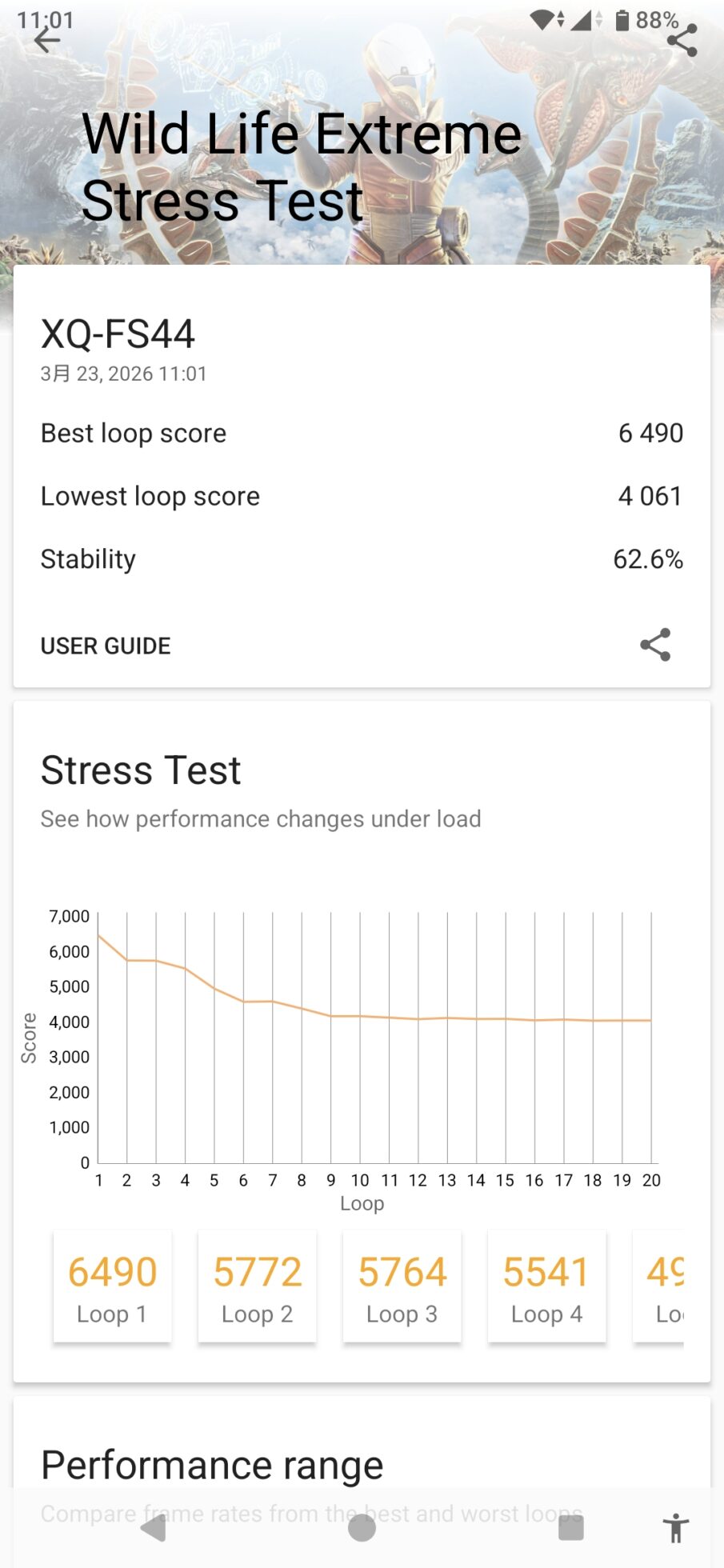Share the XQ-FS44 score card

(655, 645)
